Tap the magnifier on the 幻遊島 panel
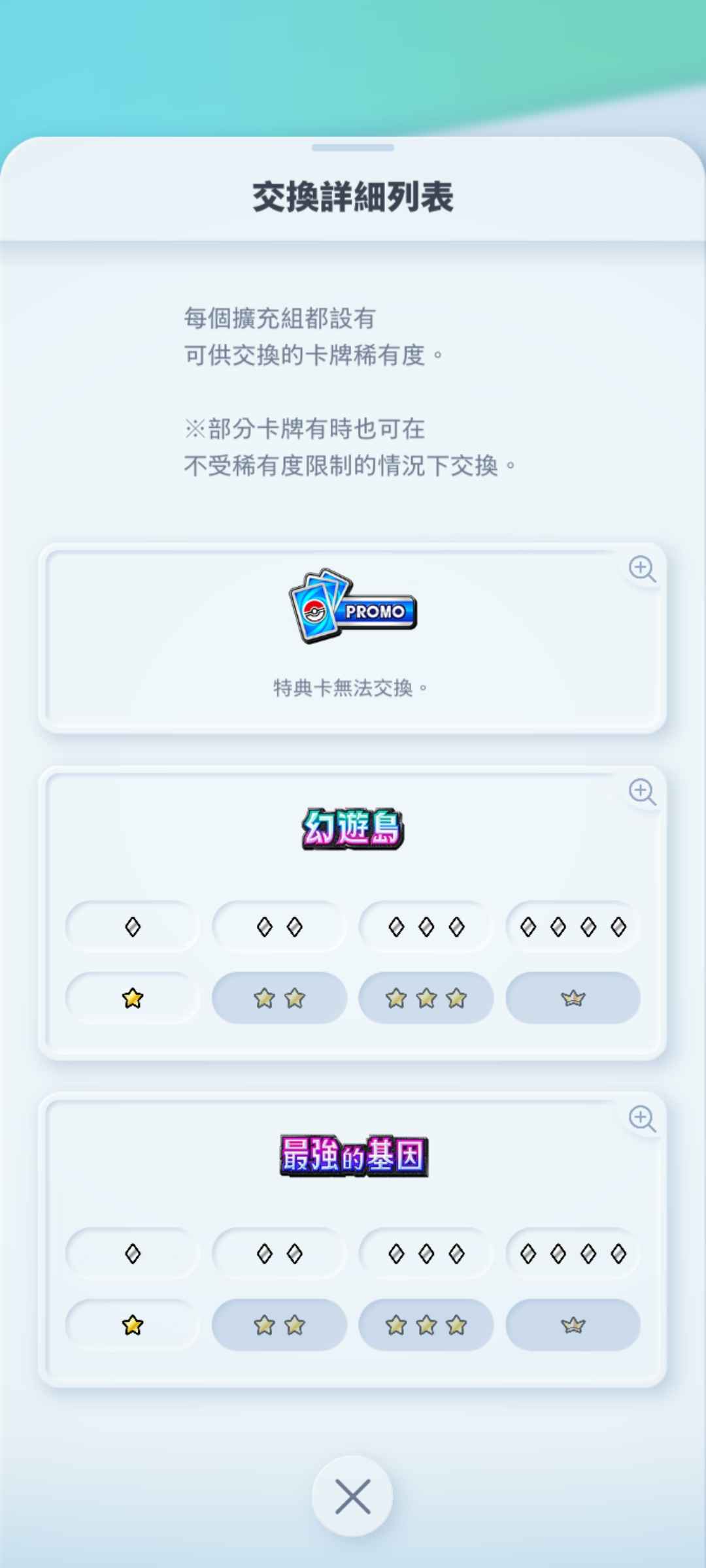This screenshot has width=706, height=1568. click(642, 792)
